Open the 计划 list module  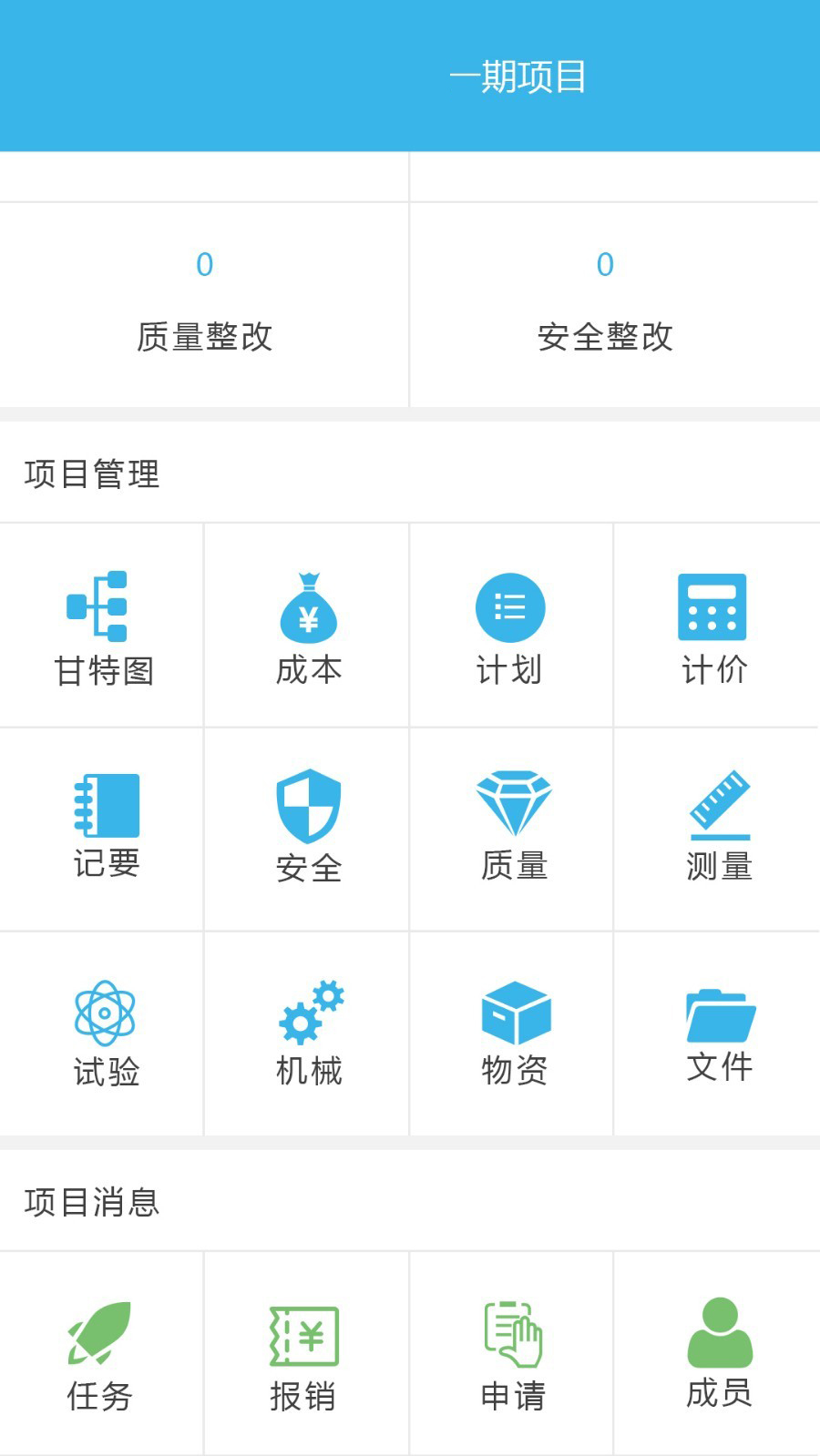(510, 626)
